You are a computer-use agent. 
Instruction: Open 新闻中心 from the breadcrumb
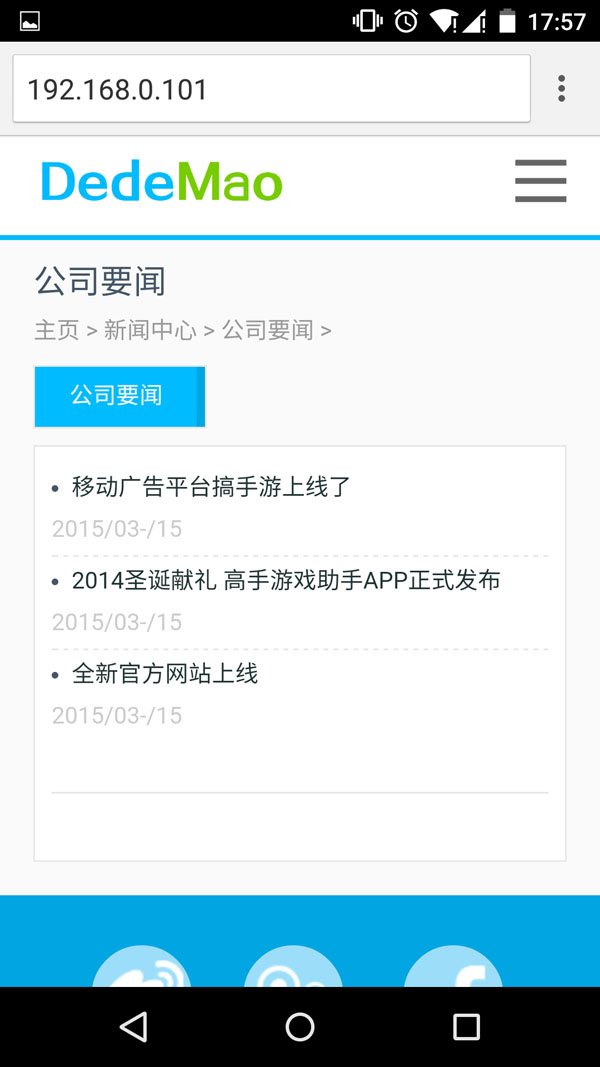point(150,330)
